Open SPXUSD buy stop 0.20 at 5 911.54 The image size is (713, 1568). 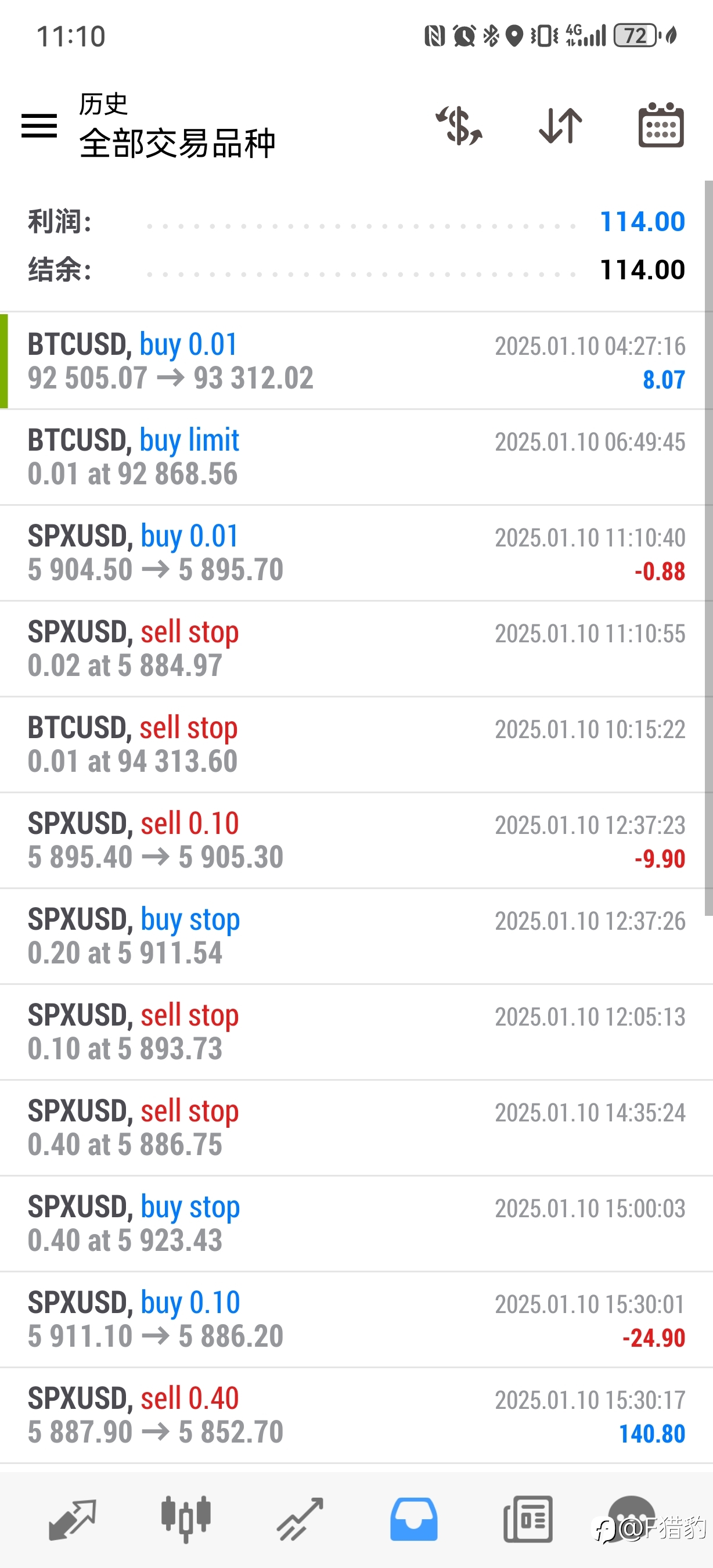tap(356, 936)
